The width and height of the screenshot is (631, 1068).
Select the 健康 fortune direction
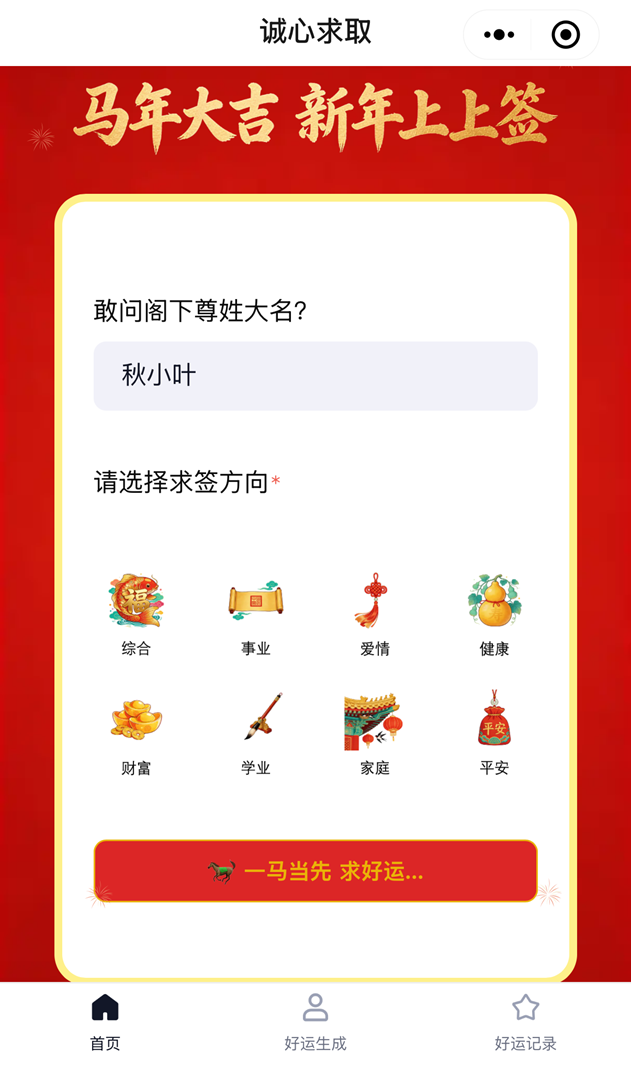(x=494, y=612)
